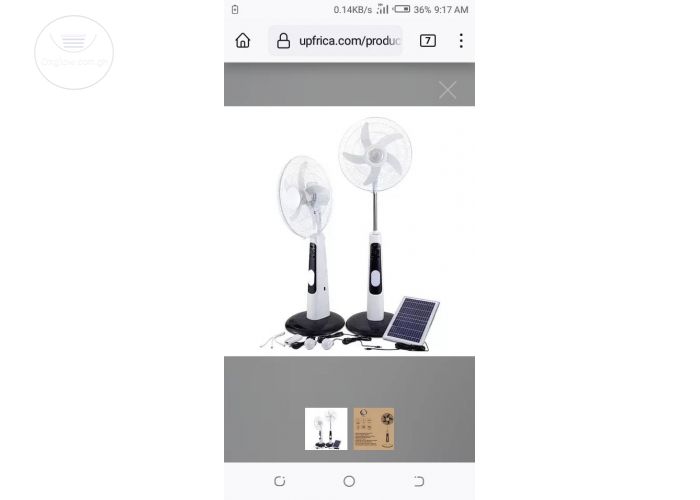The width and height of the screenshot is (700, 500).
Task: Open the tab switcher showing 7 tabs
Action: pos(427,41)
